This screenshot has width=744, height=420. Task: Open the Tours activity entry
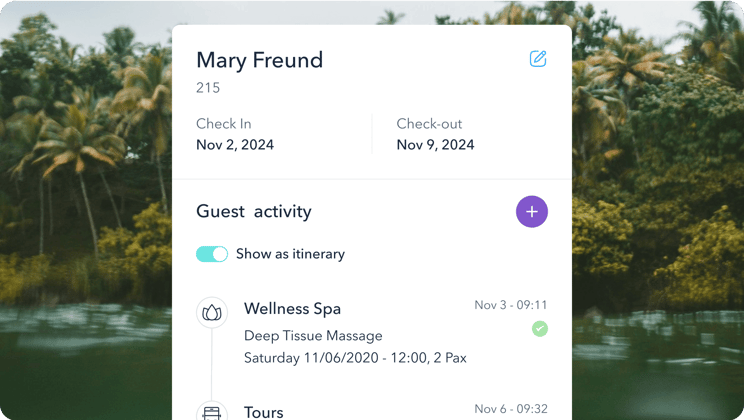[263, 411]
